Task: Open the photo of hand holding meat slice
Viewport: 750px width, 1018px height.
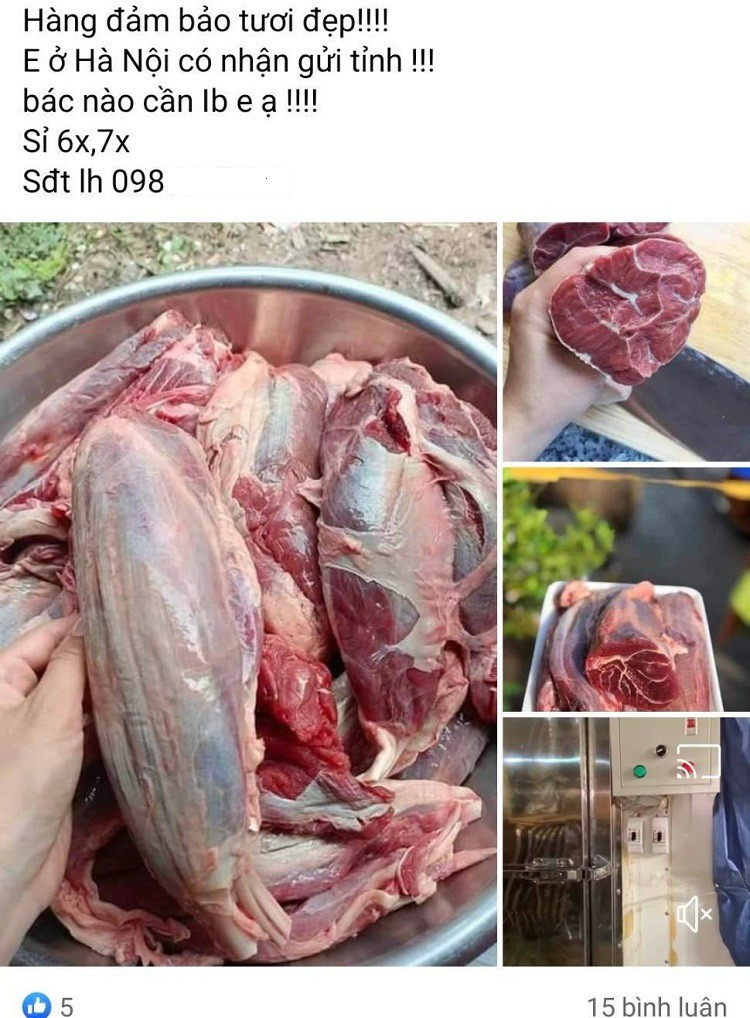Action: pos(626,341)
